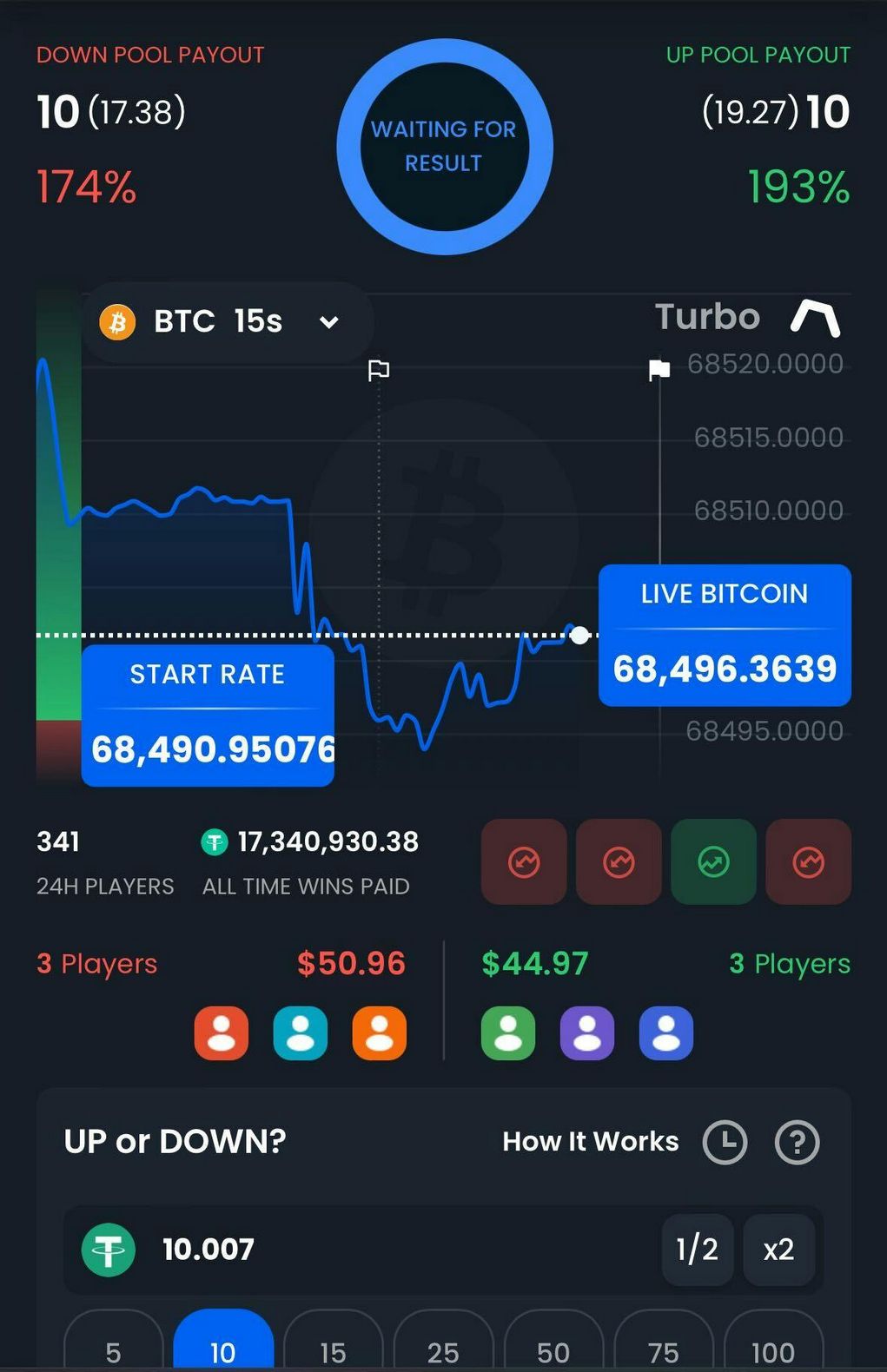Click the first red loss round history icon
887x1372 pixels.
(524, 862)
